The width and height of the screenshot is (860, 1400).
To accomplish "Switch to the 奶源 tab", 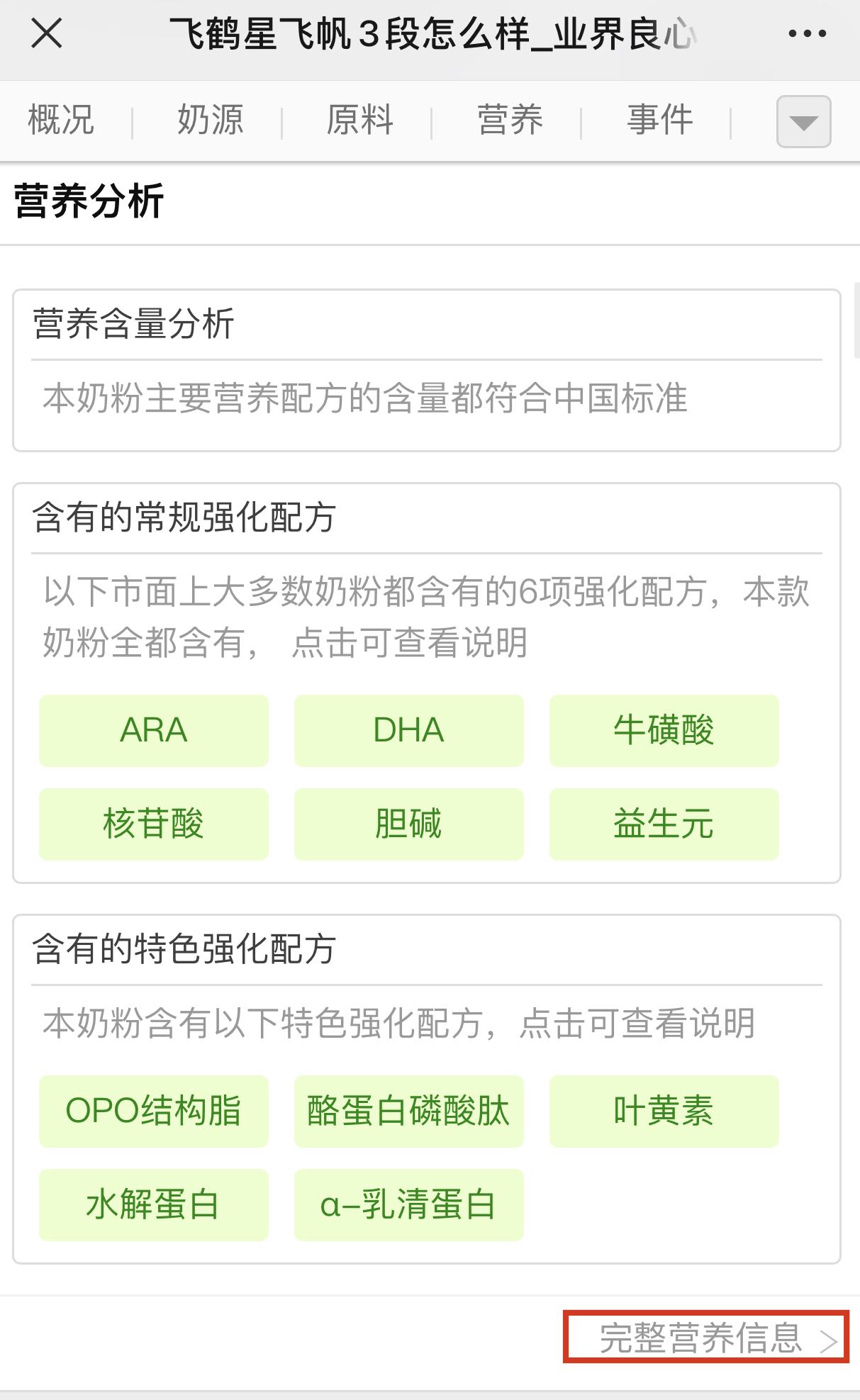I will [x=210, y=120].
